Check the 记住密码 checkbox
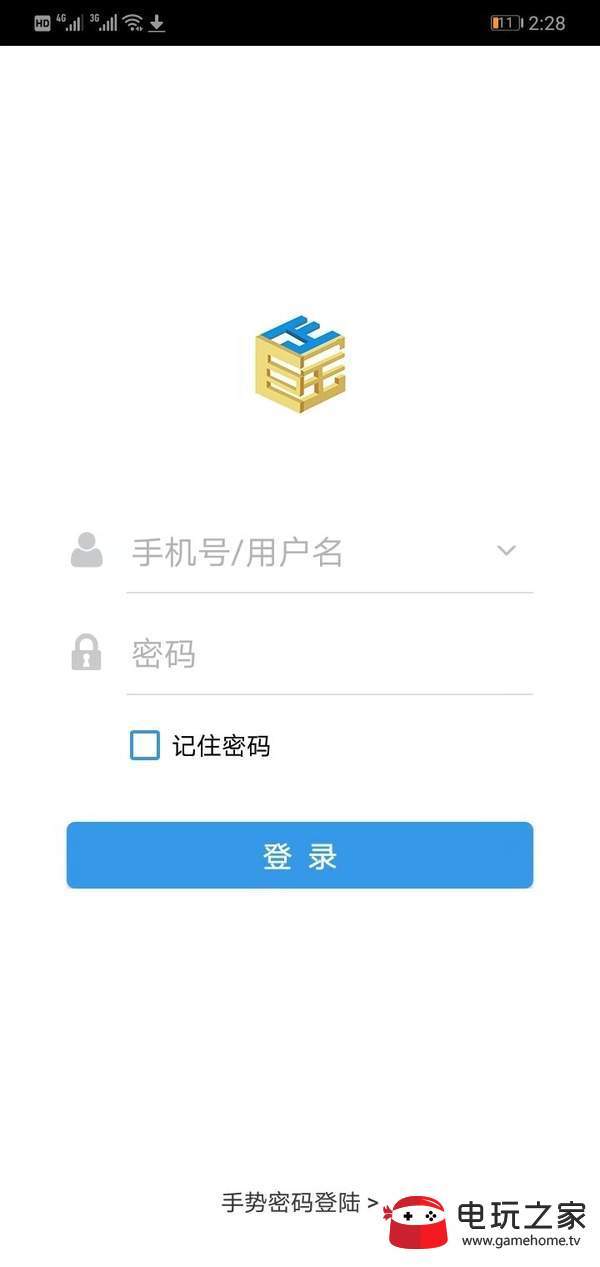 pyautogui.click(x=145, y=745)
